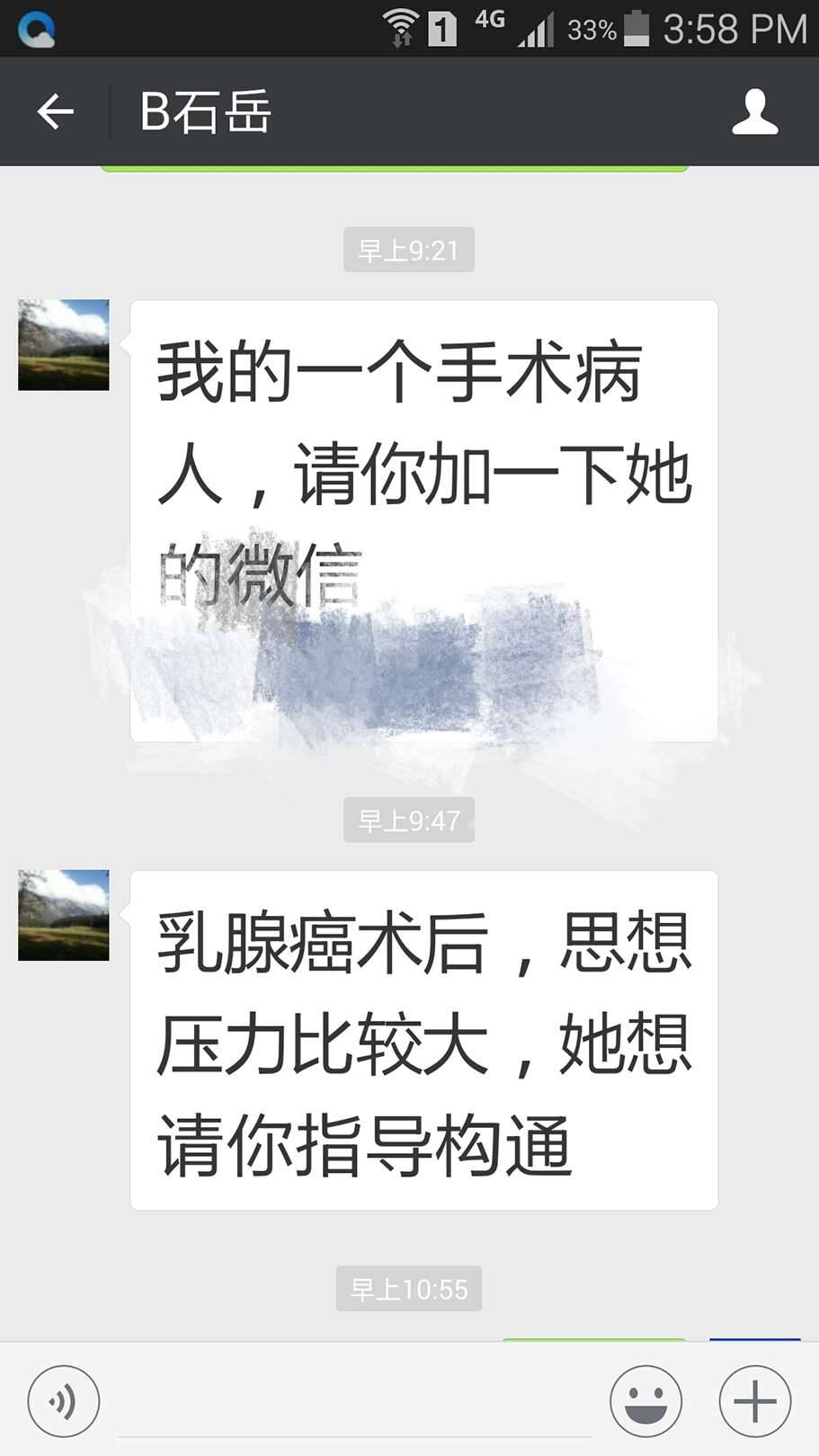This screenshot has height=1456, width=819.
Task: Tap the sender avatar beside 乳腺癌 message
Action: (63, 914)
